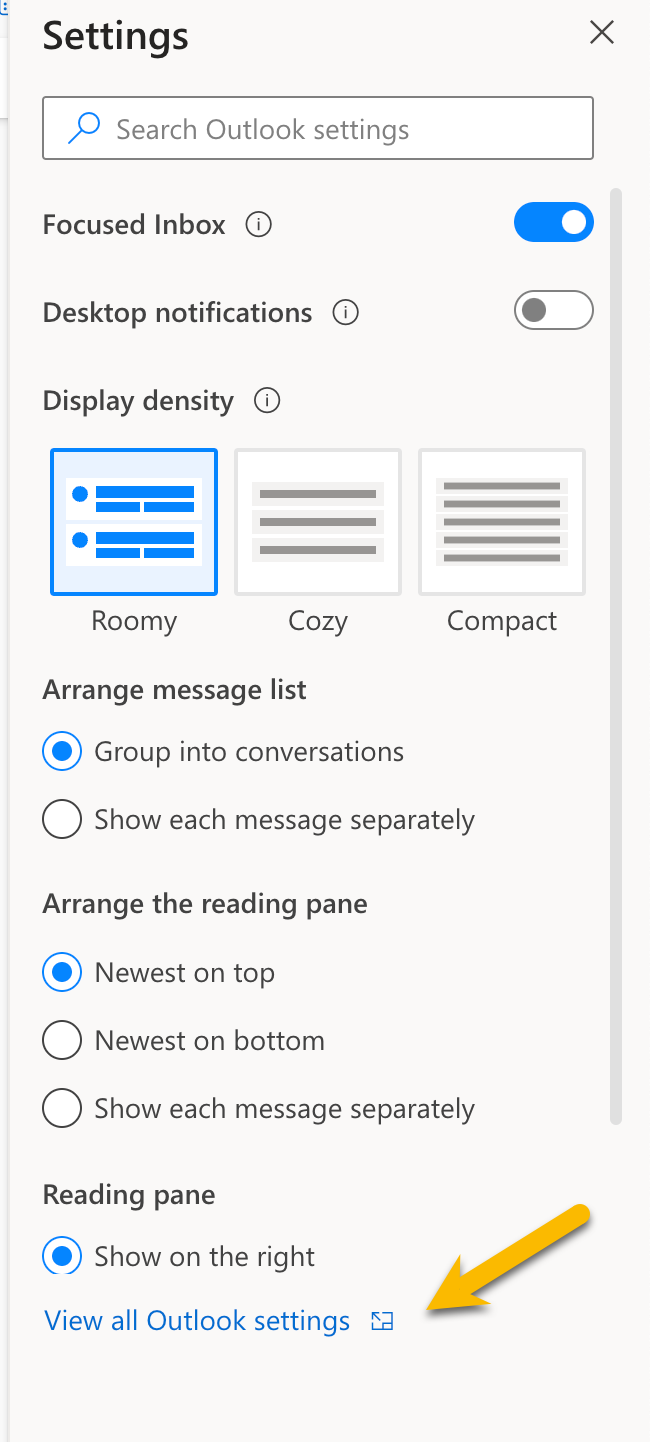The height and width of the screenshot is (1442, 650).
Task: Open the info icon beside Display density
Action: point(267,401)
